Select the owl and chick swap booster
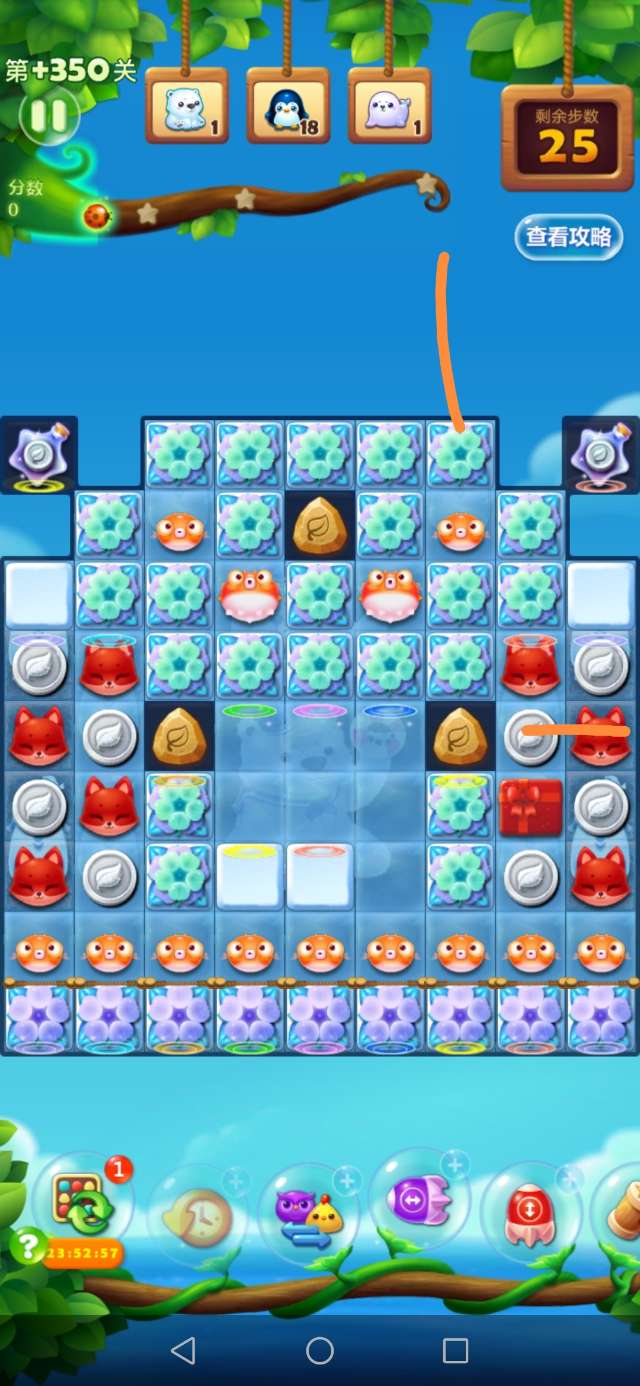This screenshot has height=1386, width=640. pyautogui.click(x=308, y=1213)
